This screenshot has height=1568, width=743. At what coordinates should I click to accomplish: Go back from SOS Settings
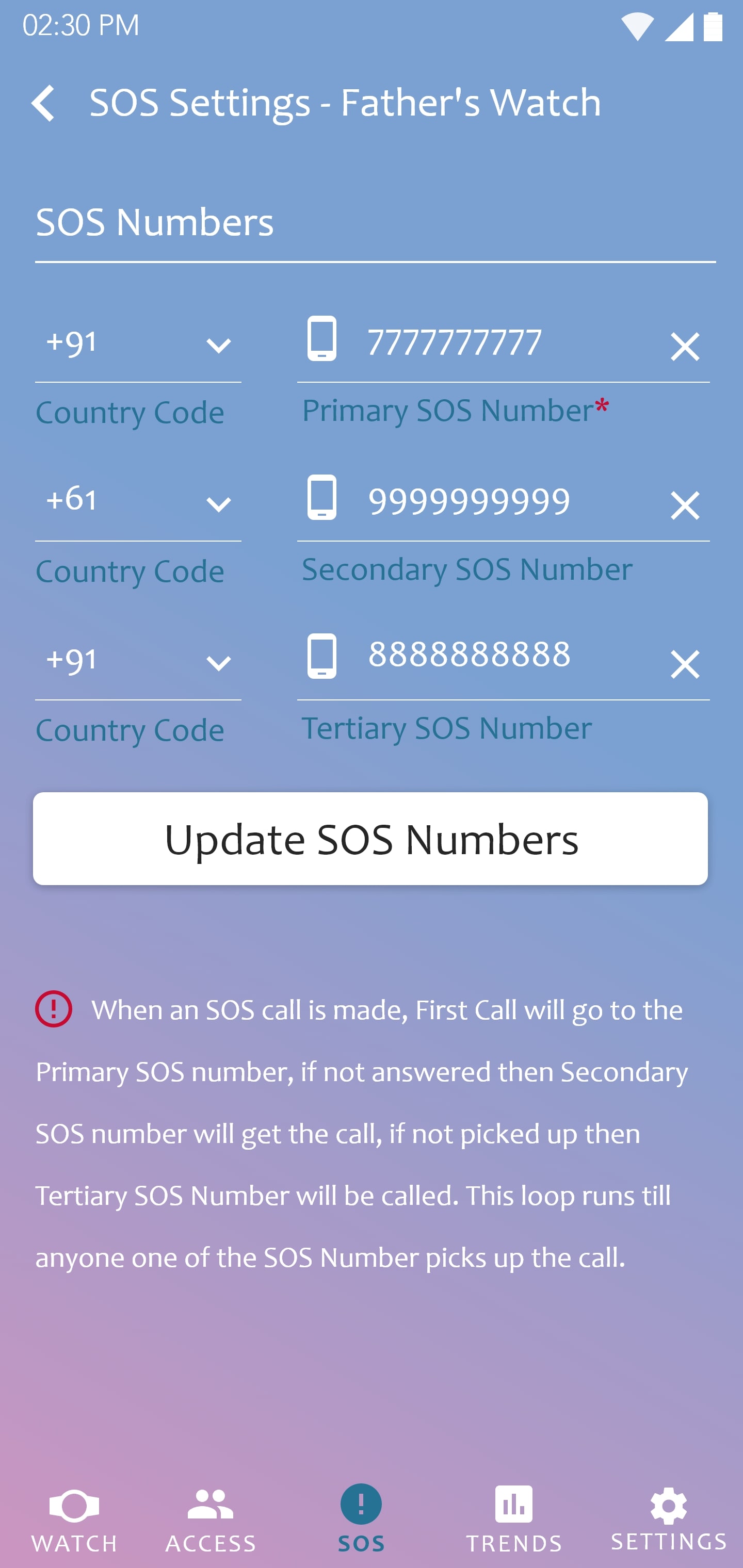[43, 103]
